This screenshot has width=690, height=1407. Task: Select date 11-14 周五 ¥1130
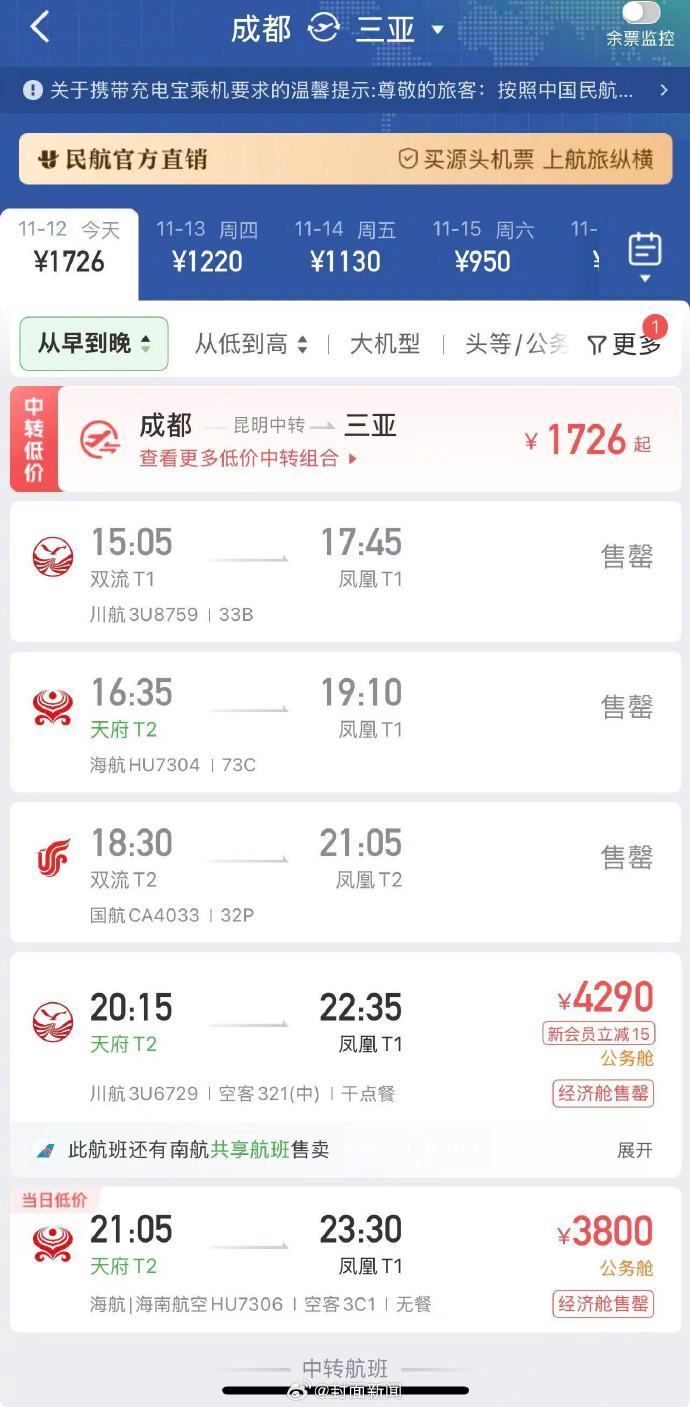coord(345,247)
